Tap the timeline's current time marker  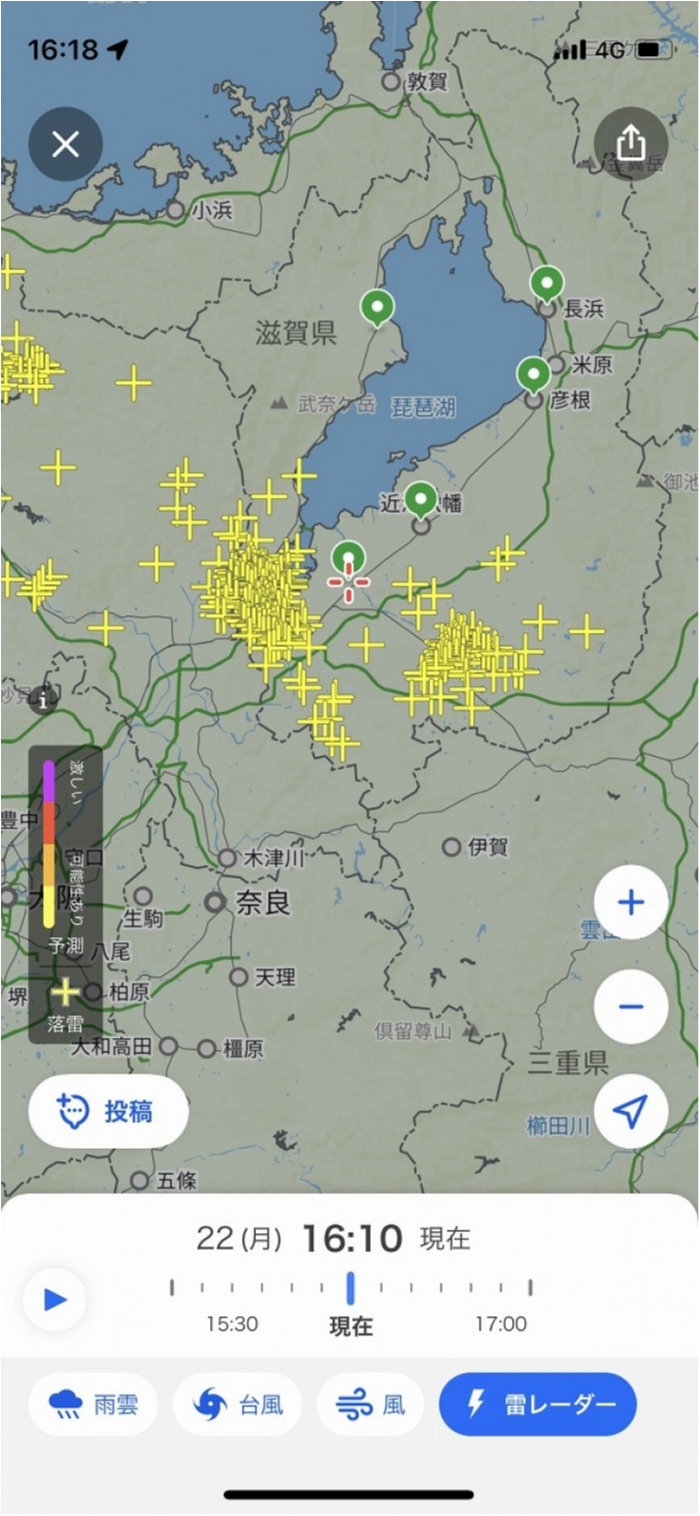(x=351, y=1288)
